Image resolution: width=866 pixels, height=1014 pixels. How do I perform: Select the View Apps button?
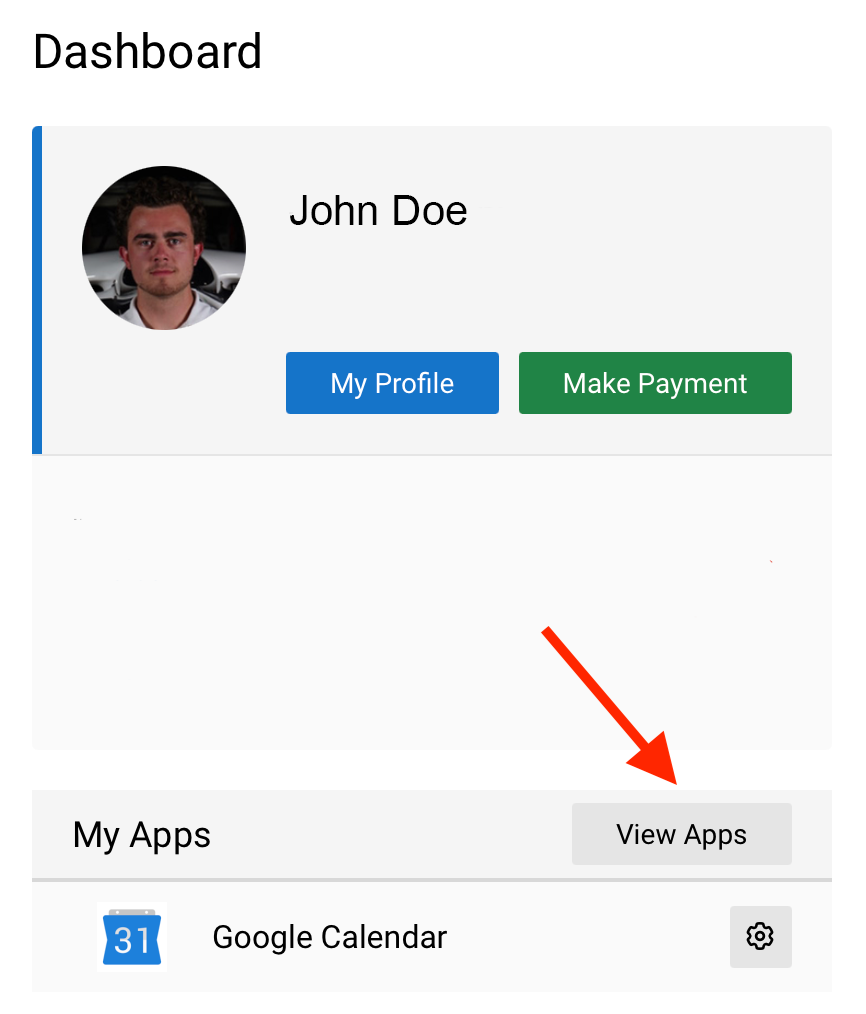(681, 834)
